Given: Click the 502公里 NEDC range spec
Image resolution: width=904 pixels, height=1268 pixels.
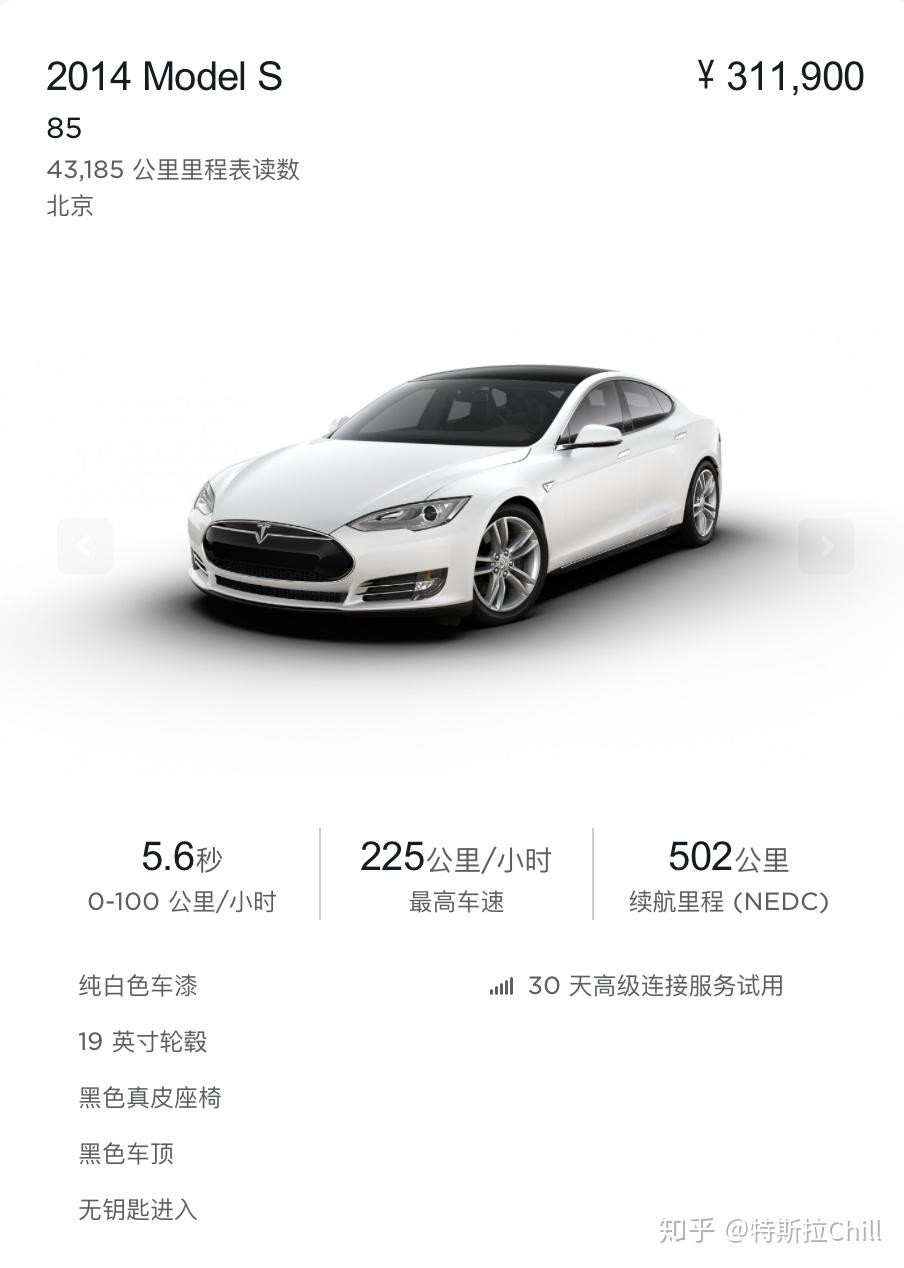Looking at the screenshot, I should (x=730, y=857).
